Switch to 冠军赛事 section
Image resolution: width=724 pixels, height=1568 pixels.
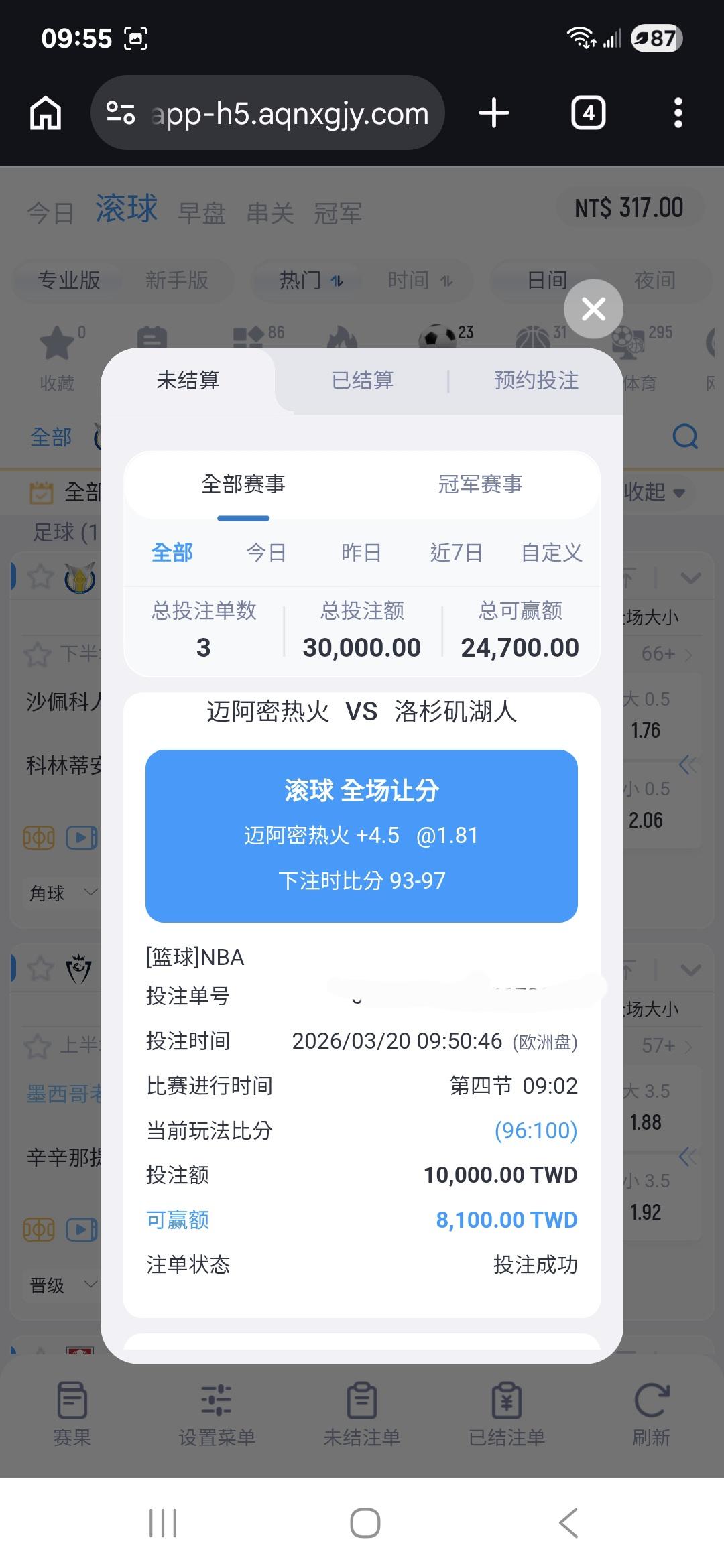click(x=480, y=484)
